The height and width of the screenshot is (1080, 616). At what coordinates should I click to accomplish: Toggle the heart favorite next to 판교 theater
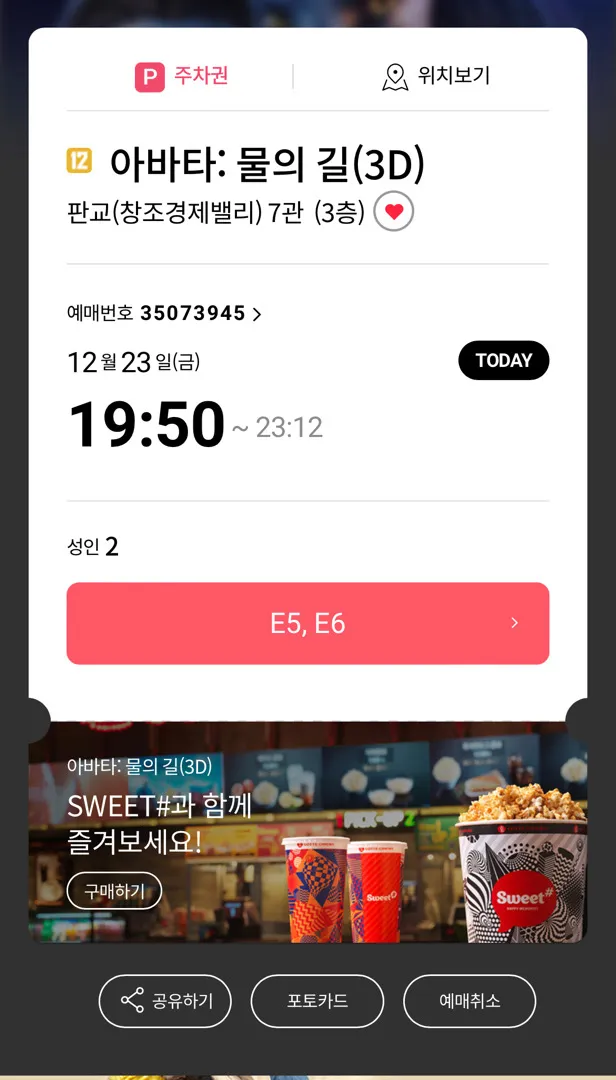click(x=393, y=213)
